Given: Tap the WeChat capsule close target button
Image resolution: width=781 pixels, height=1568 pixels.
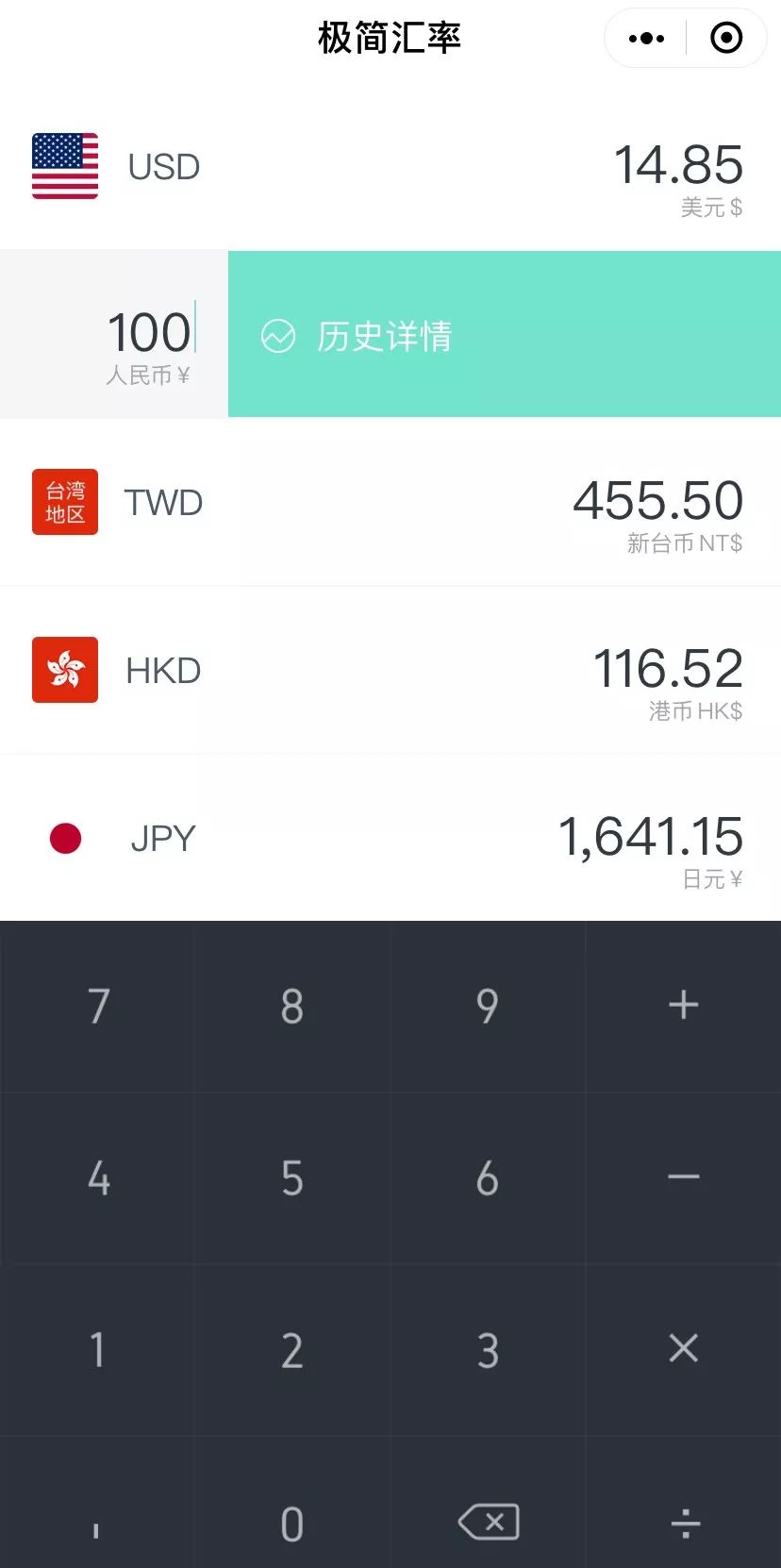Looking at the screenshot, I should tap(726, 38).
